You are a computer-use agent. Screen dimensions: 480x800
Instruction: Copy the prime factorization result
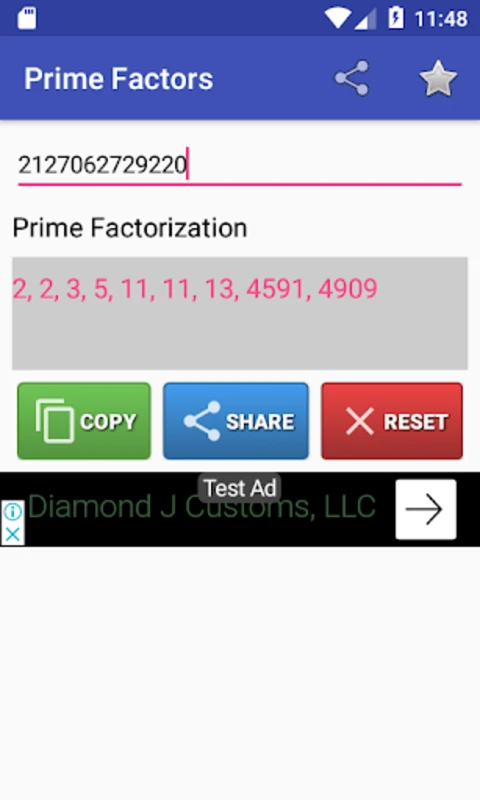(84, 421)
